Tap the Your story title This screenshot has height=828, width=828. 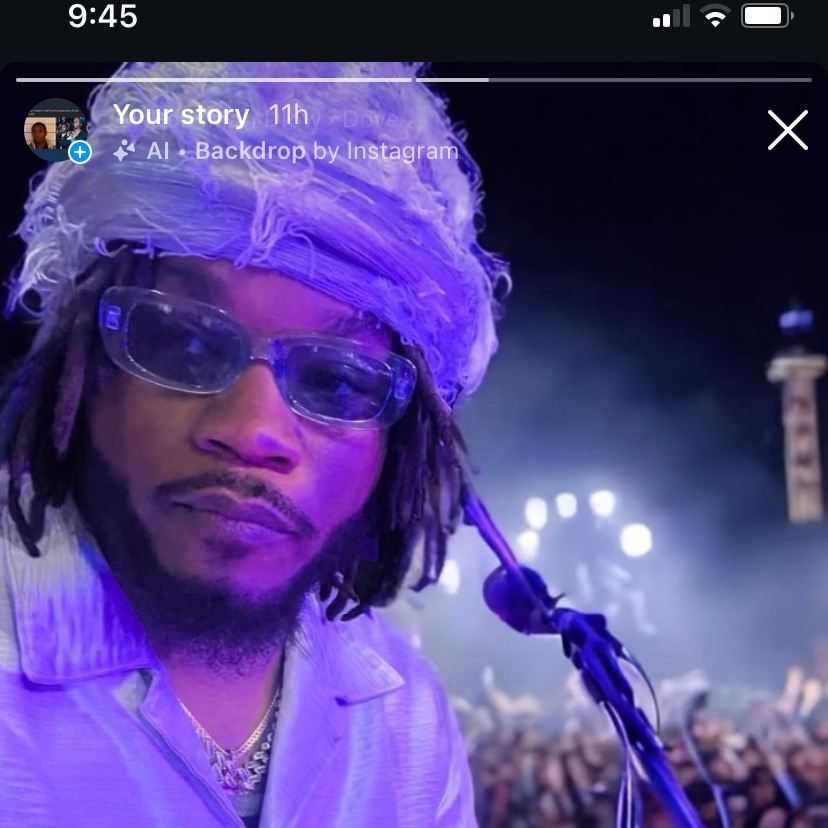[181, 115]
